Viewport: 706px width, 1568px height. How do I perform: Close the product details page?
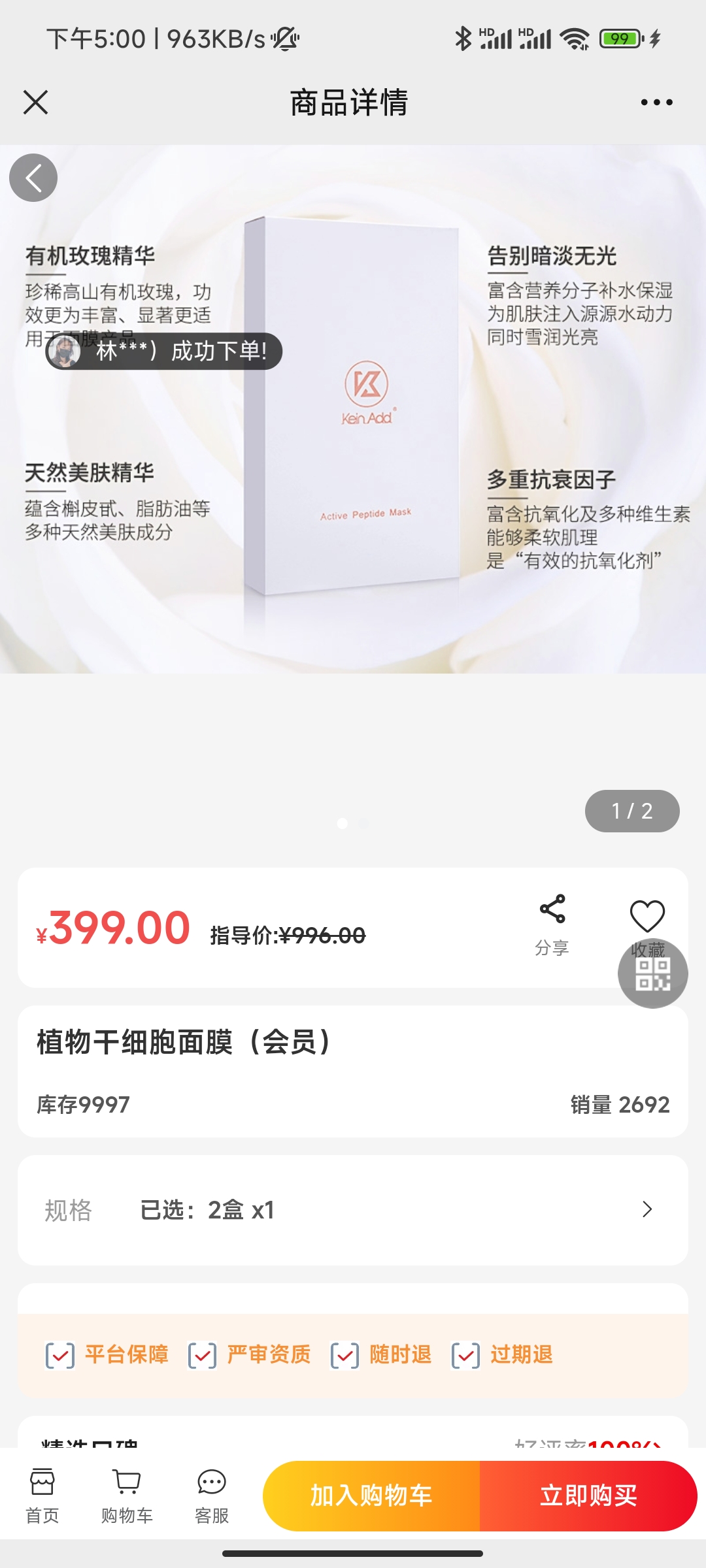(x=35, y=103)
